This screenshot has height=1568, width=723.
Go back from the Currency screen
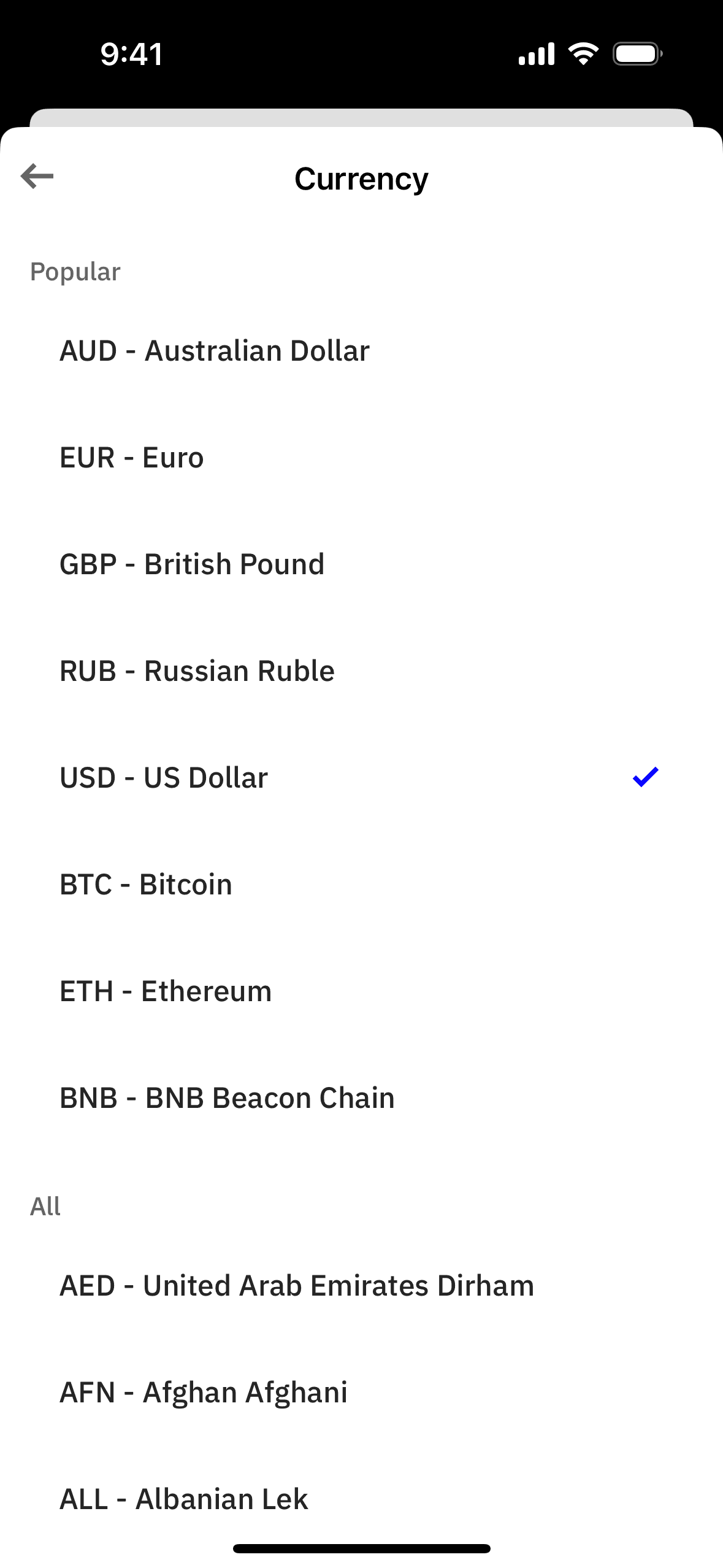37,177
